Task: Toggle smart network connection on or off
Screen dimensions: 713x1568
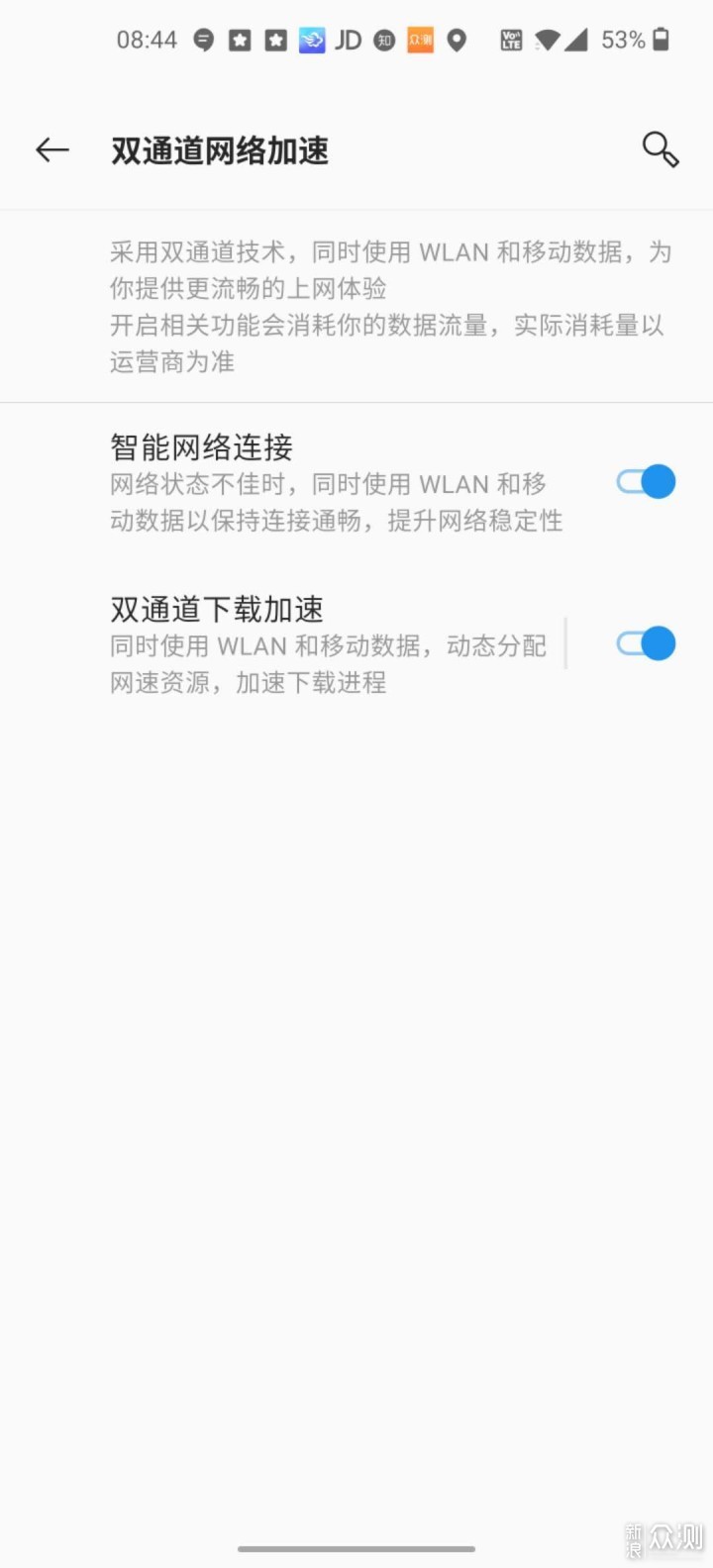Action: tap(645, 482)
